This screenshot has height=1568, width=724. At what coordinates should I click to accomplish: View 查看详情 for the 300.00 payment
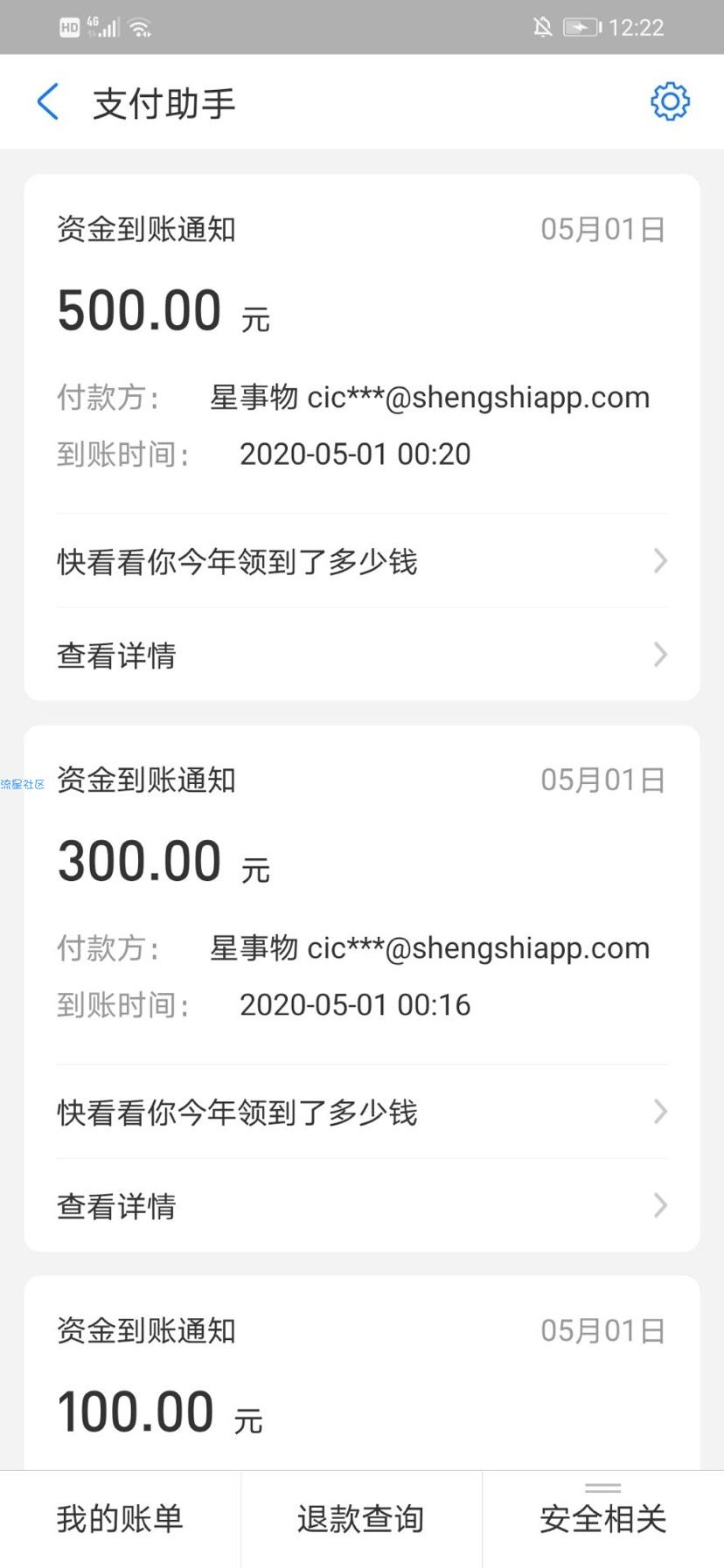pos(361,1205)
